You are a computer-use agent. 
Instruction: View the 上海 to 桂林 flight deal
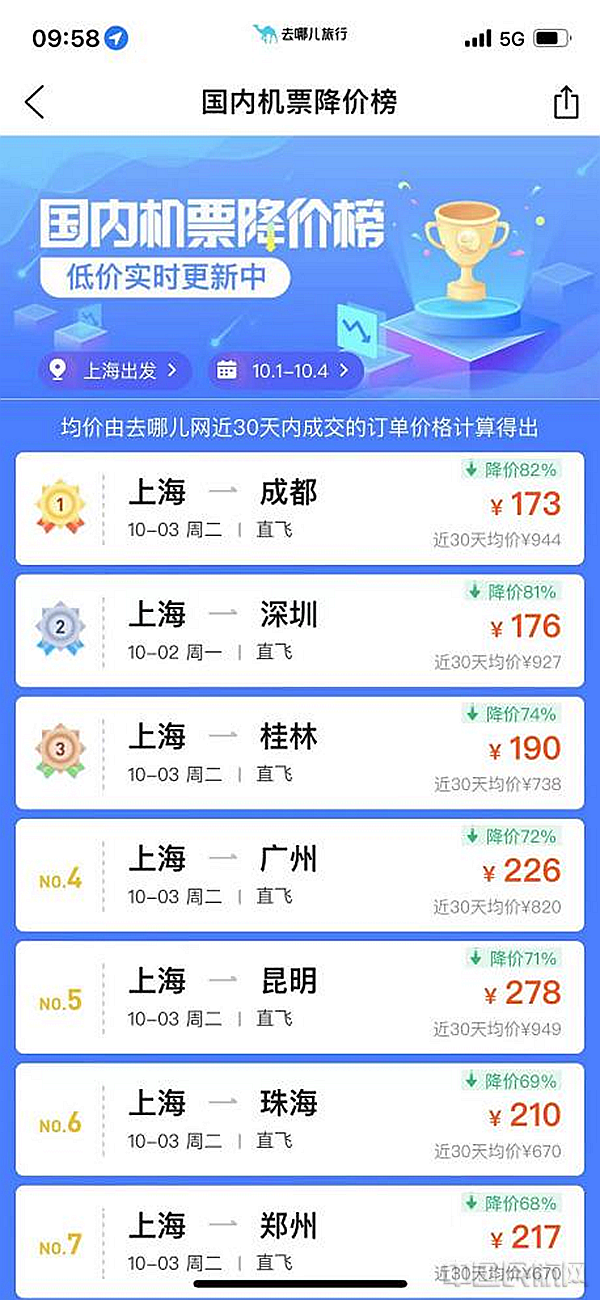[300, 752]
